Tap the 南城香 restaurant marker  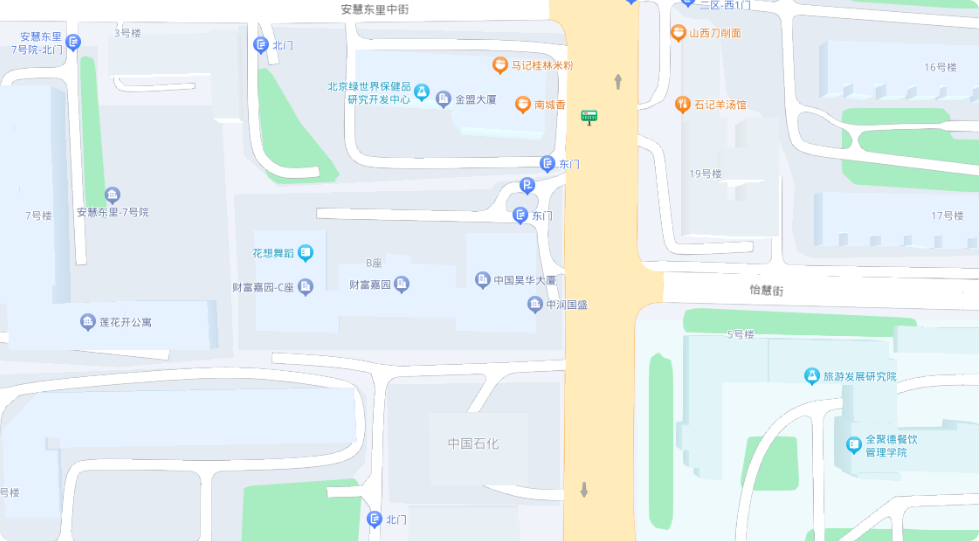[x=522, y=104]
